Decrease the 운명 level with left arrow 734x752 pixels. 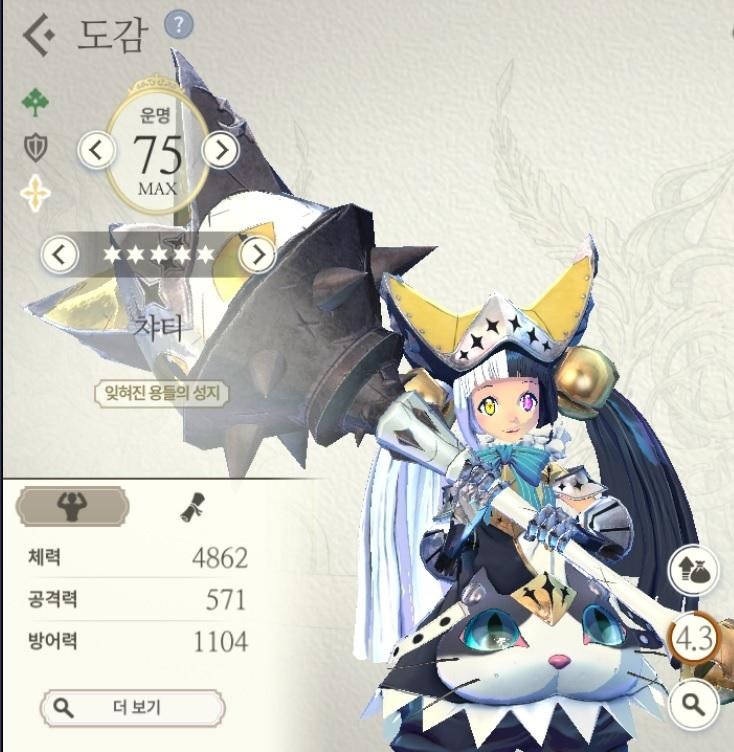(x=96, y=151)
